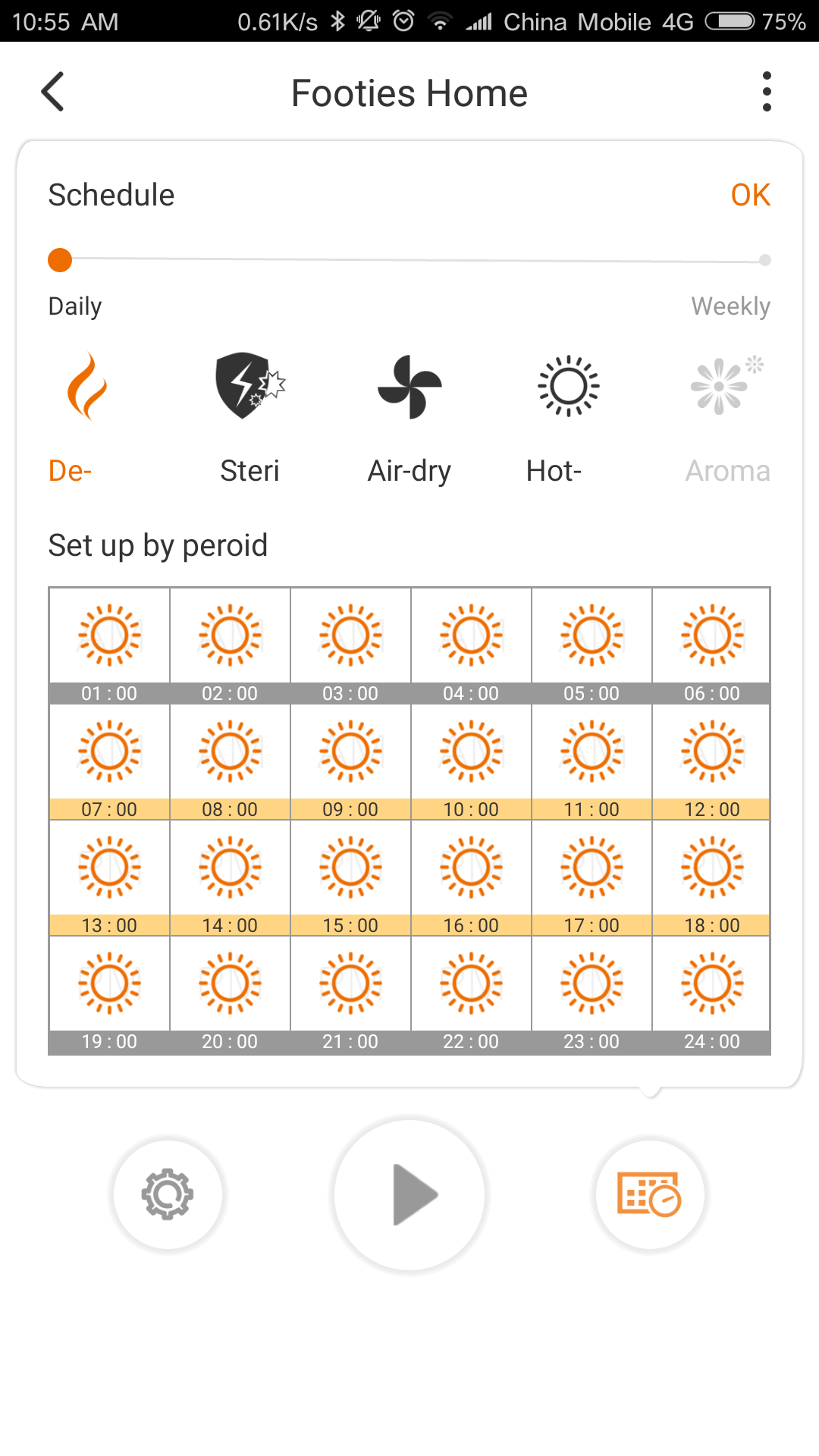This screenshot has height=1456, width=819.
Task: Turn off the 14 : 00 slot
Action: coord(230,877)
